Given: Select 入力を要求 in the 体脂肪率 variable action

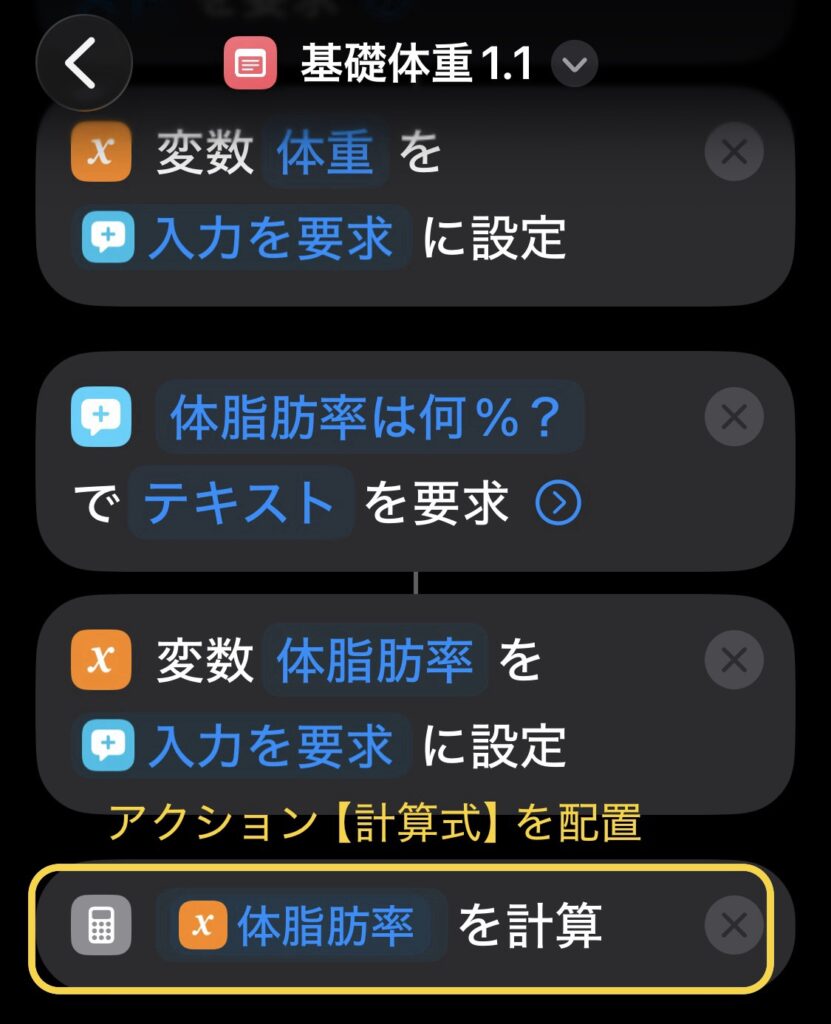Looking at the screenshot, I should coord(243,746).
